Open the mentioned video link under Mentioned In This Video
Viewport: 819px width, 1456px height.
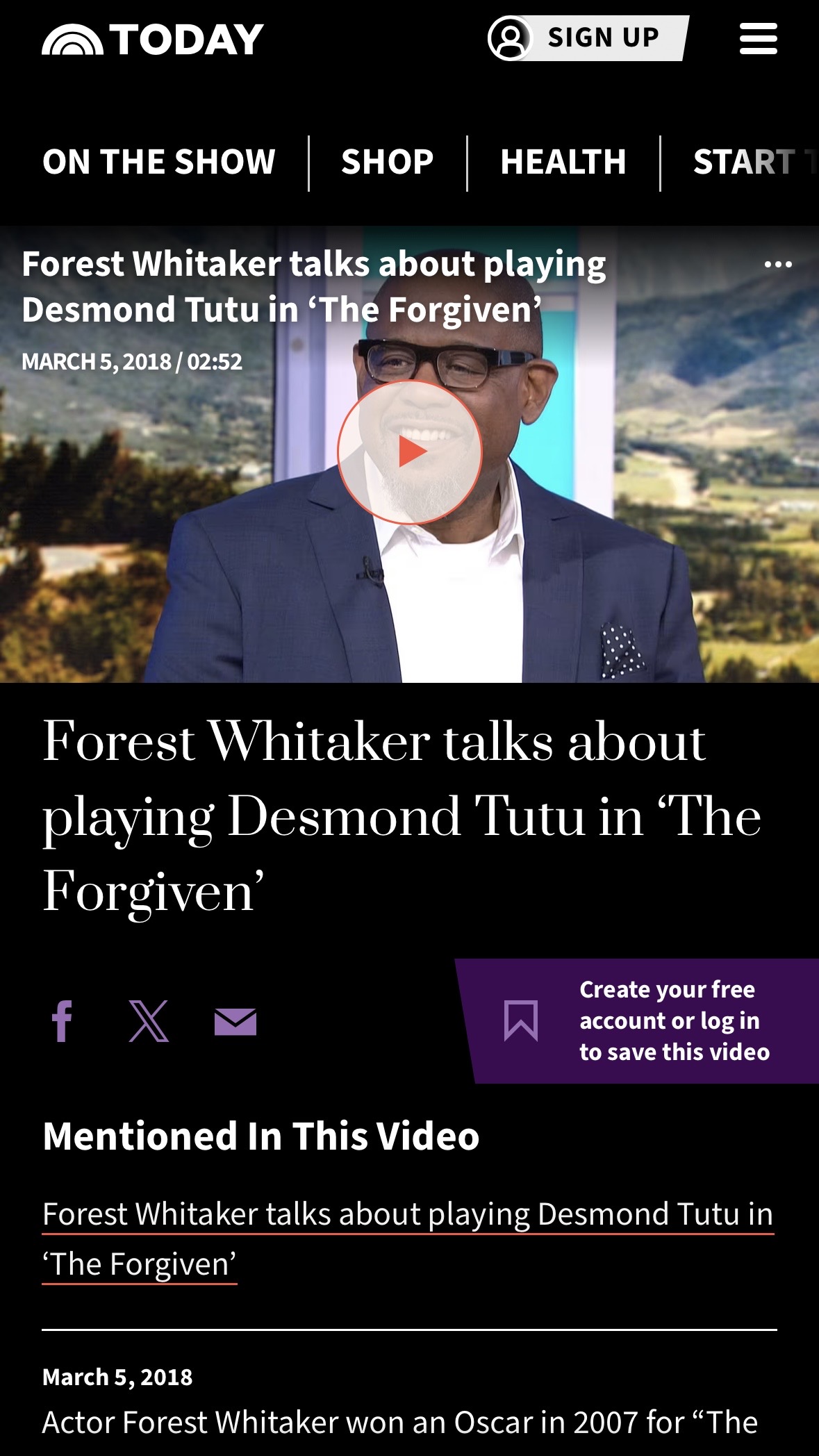(408, 1239)
